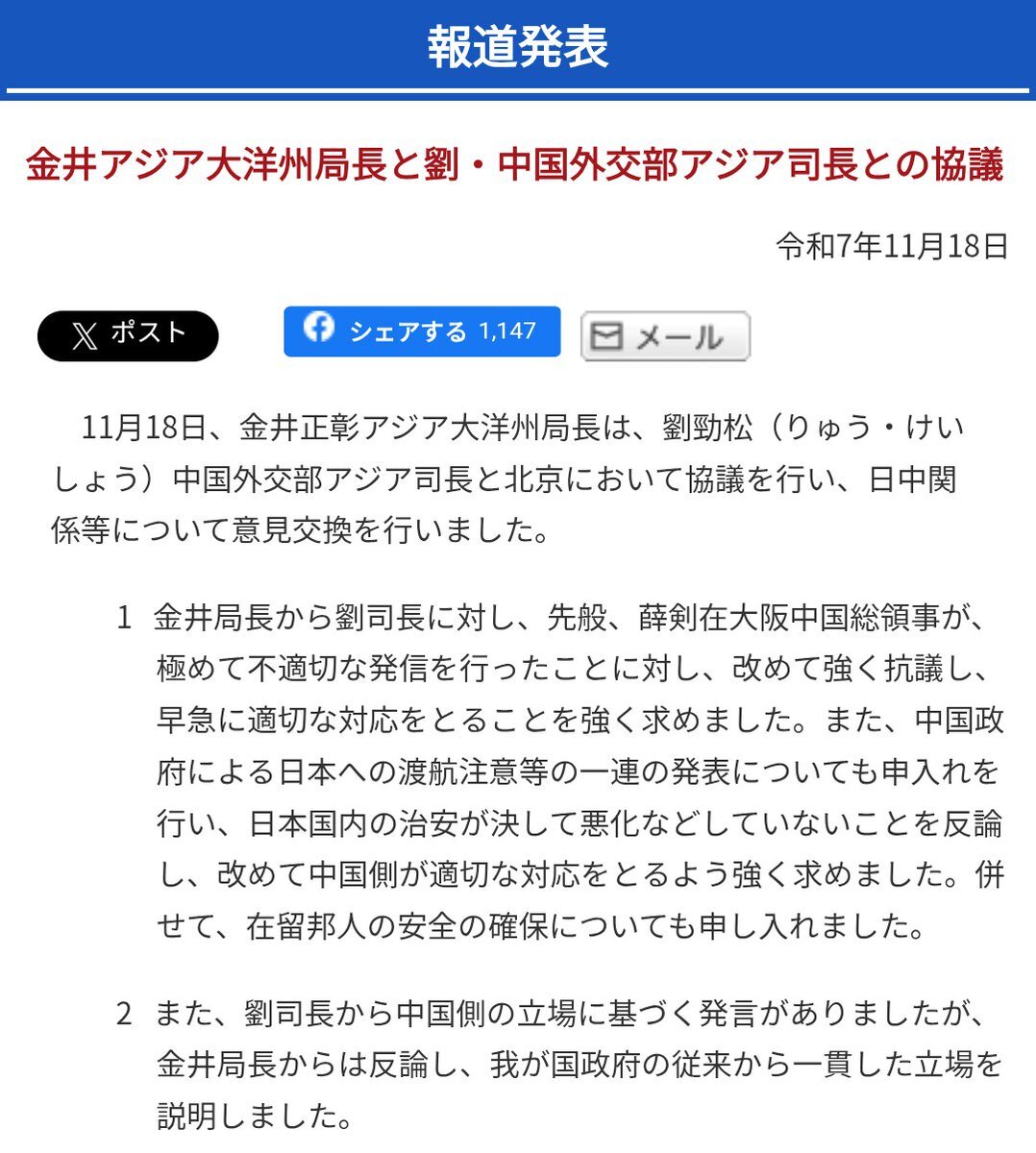The image size is (1036, 1153).
Task: Share the article via Facebook シェアする
Action: pos(422,331)
